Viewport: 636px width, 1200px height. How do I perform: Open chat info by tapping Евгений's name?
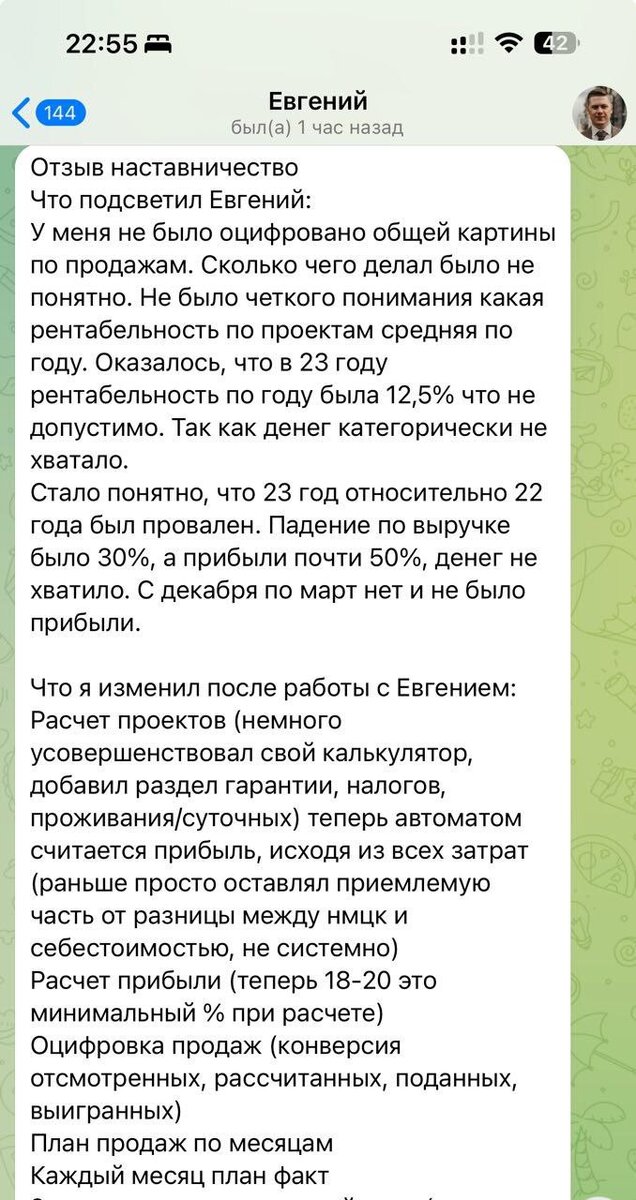pos(318,101)
